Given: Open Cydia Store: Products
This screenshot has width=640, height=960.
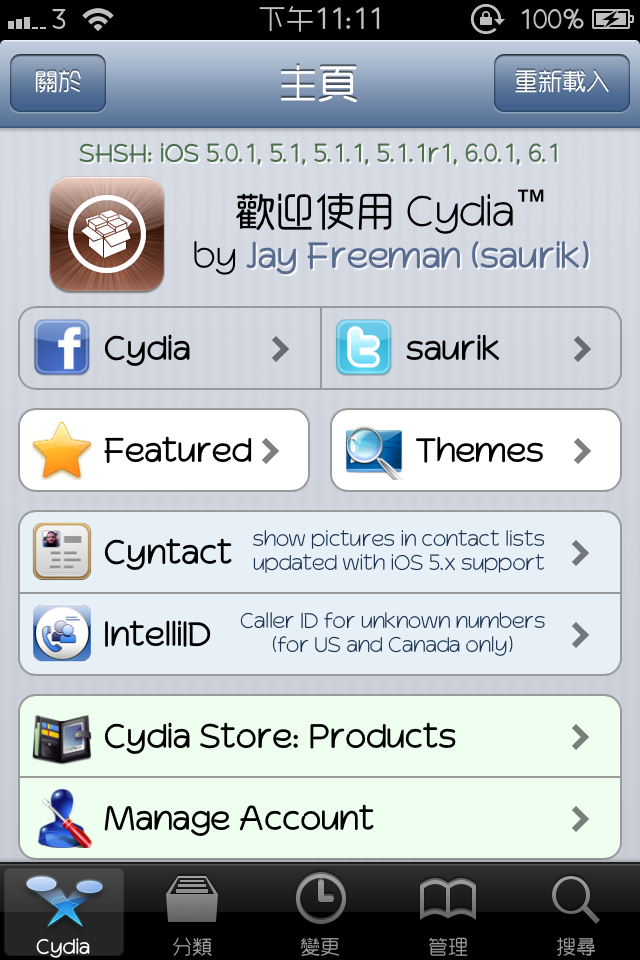Looking at the screenshot, I should (320, 737).
